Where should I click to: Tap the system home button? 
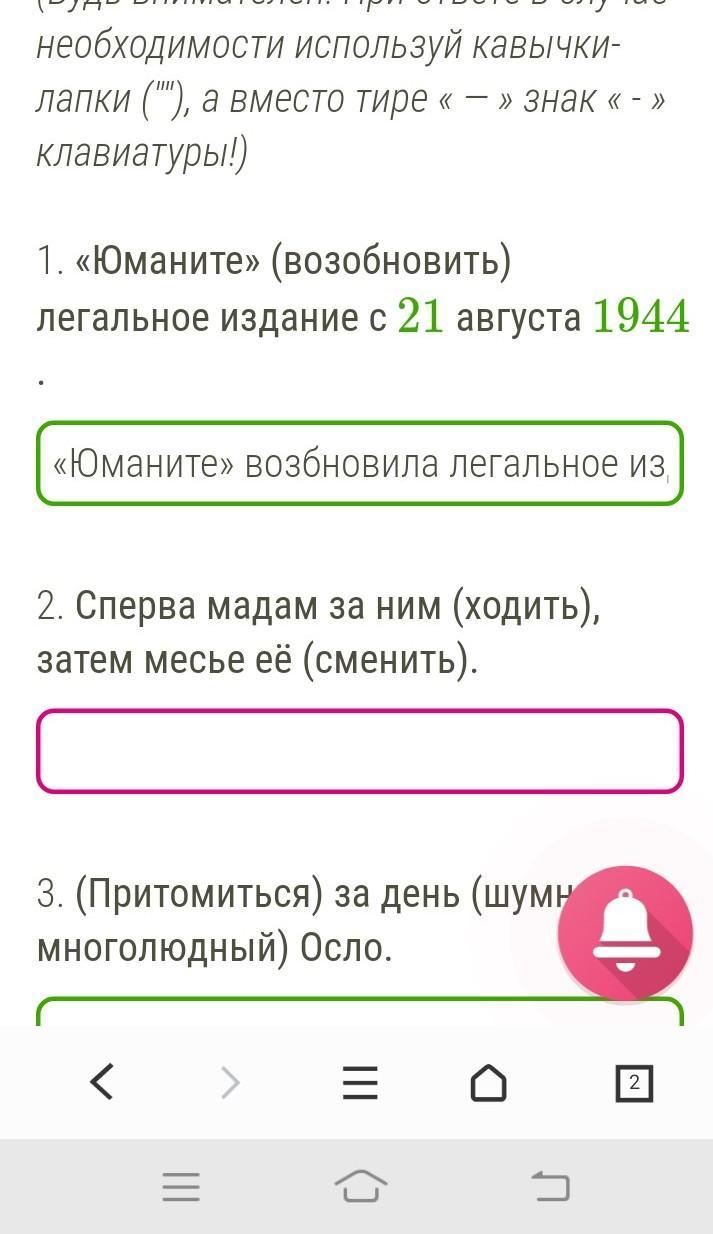click(360, 1186)
